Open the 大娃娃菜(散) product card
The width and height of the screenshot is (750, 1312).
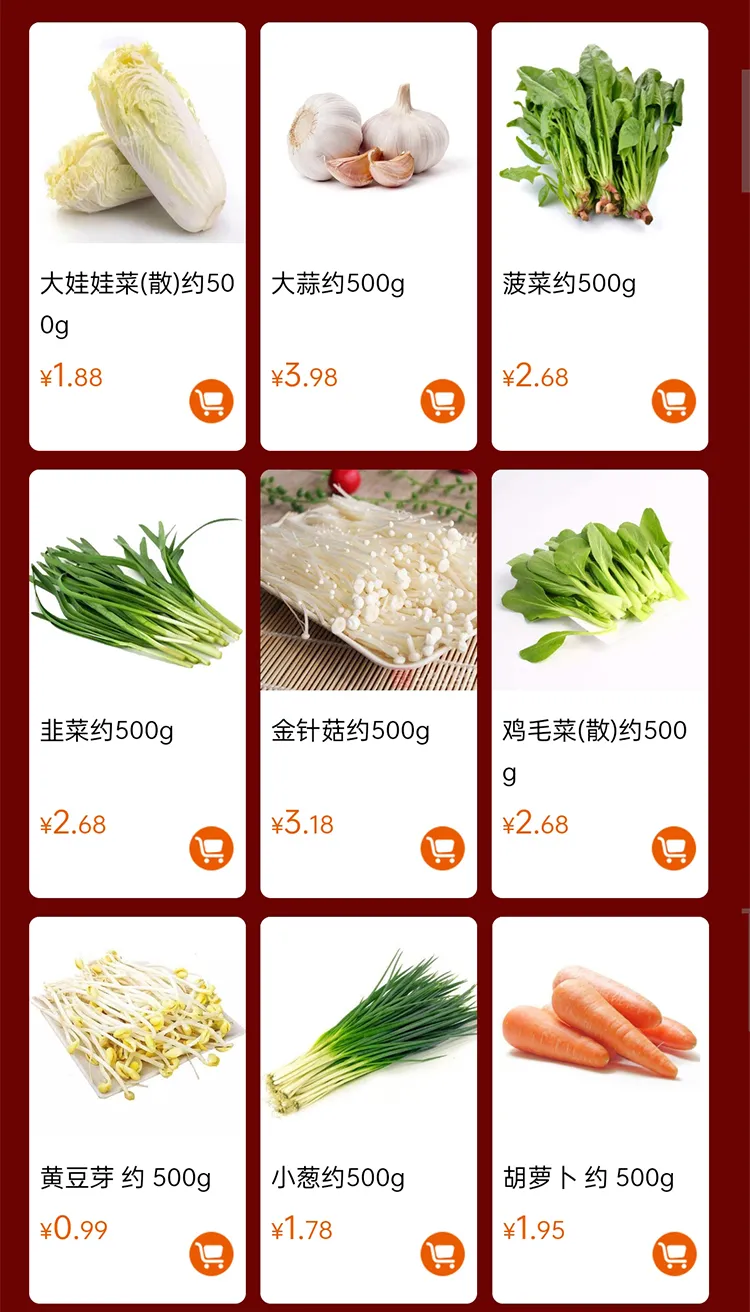click(x=137, y=140)
